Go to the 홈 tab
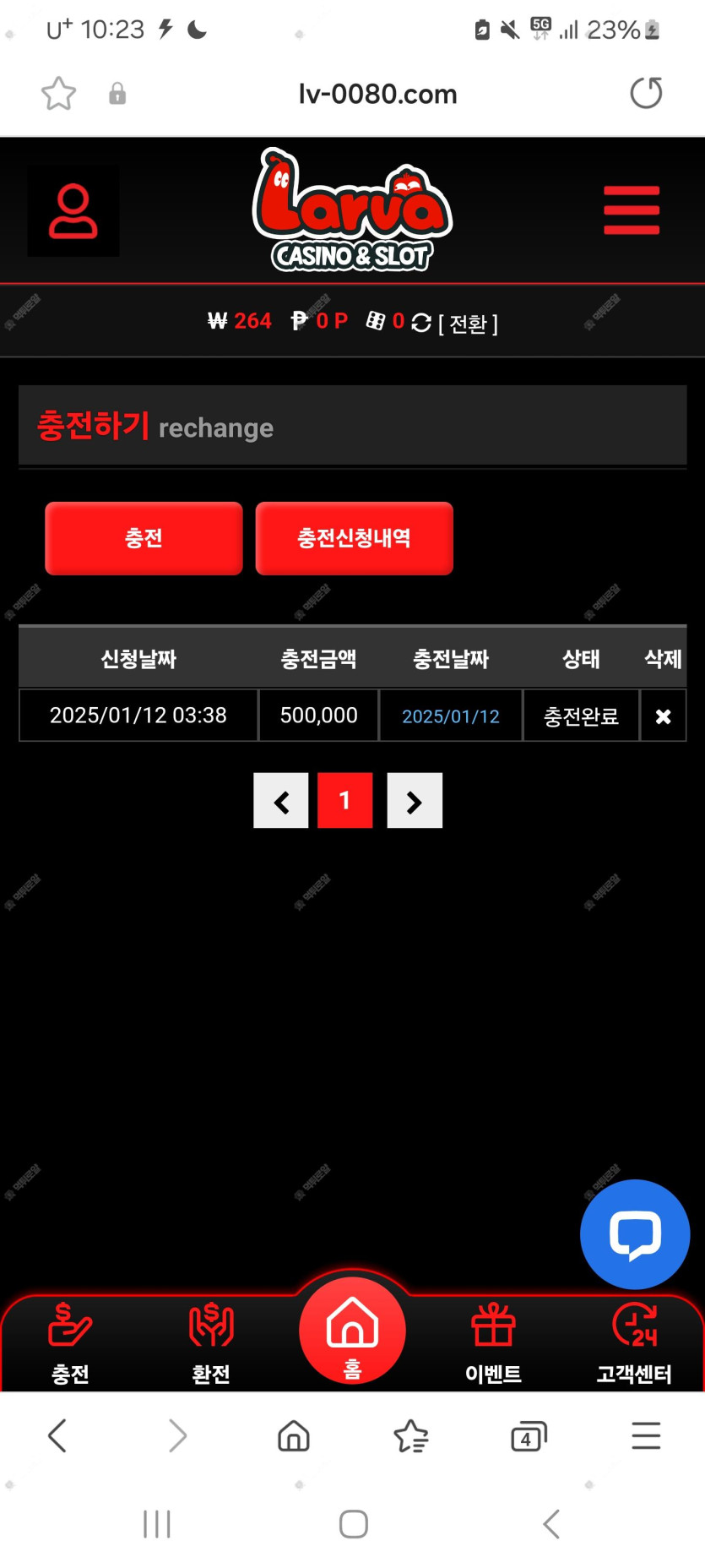This screenshot has height=1568, width=705. click(352, 1331)
